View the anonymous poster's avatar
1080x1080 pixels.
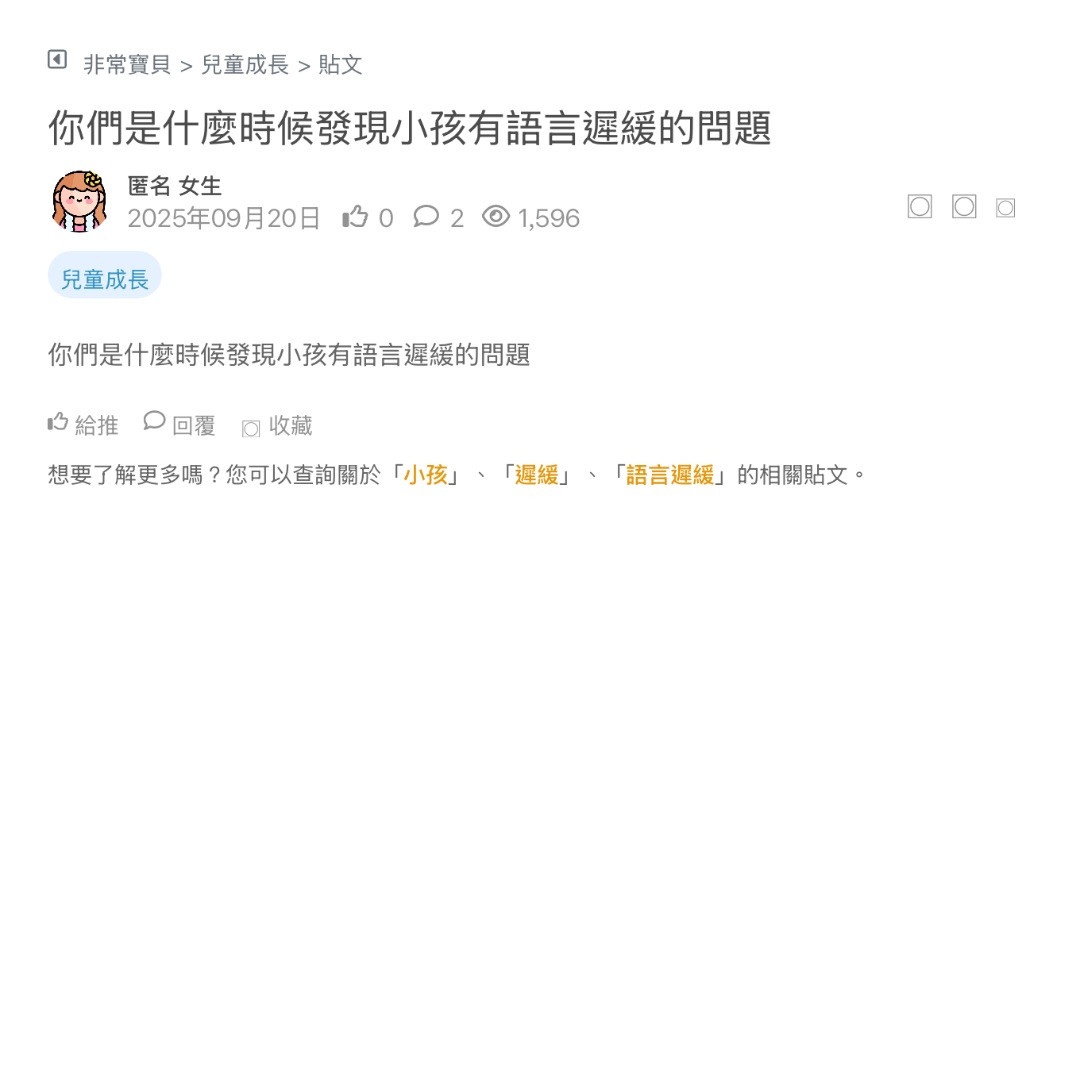pos(79,201)
